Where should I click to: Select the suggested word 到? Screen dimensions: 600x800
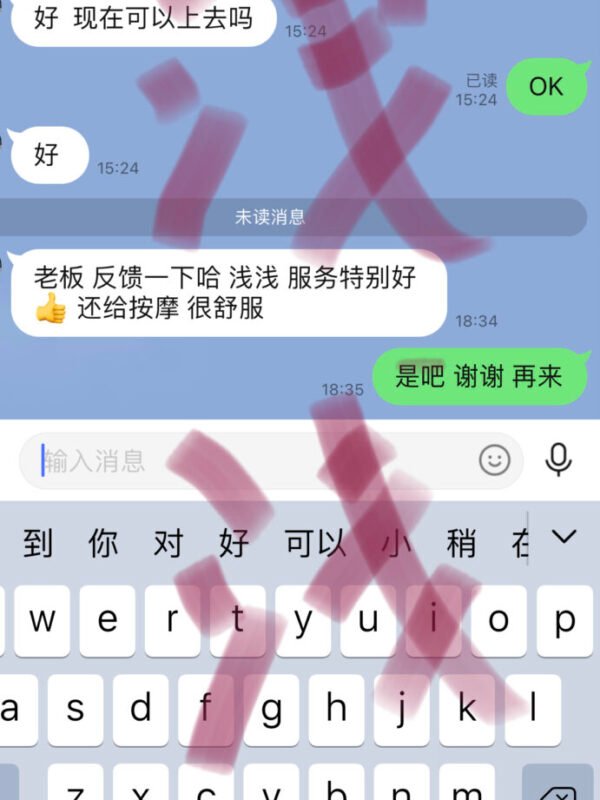[x=37, y=544]
